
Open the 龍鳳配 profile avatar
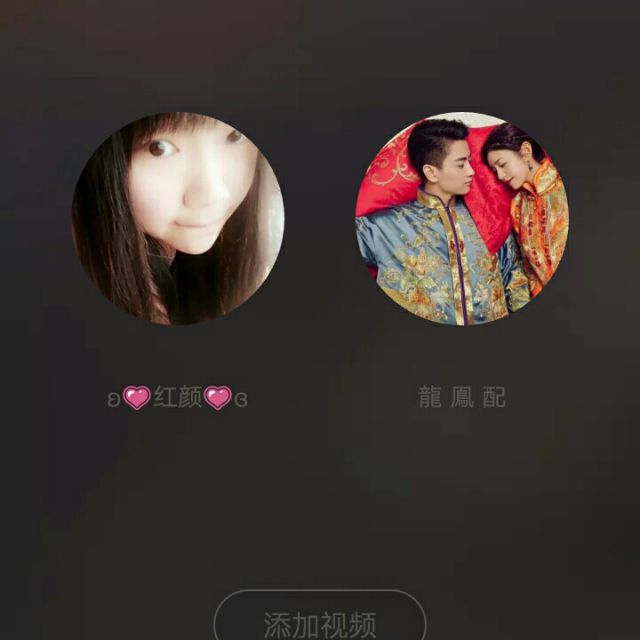(x=462, y=218)
